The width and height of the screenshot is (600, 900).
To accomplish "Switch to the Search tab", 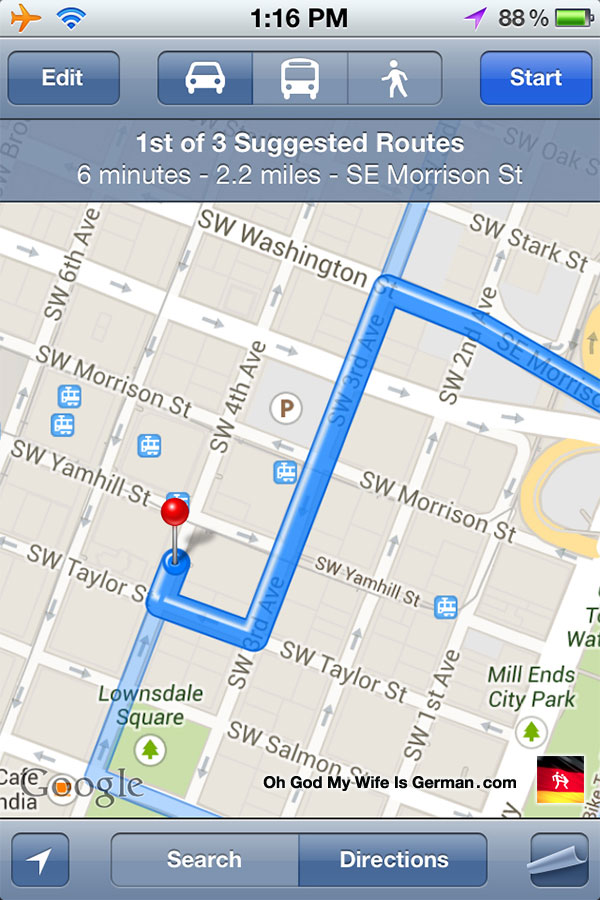I will (x=204, y=860).
